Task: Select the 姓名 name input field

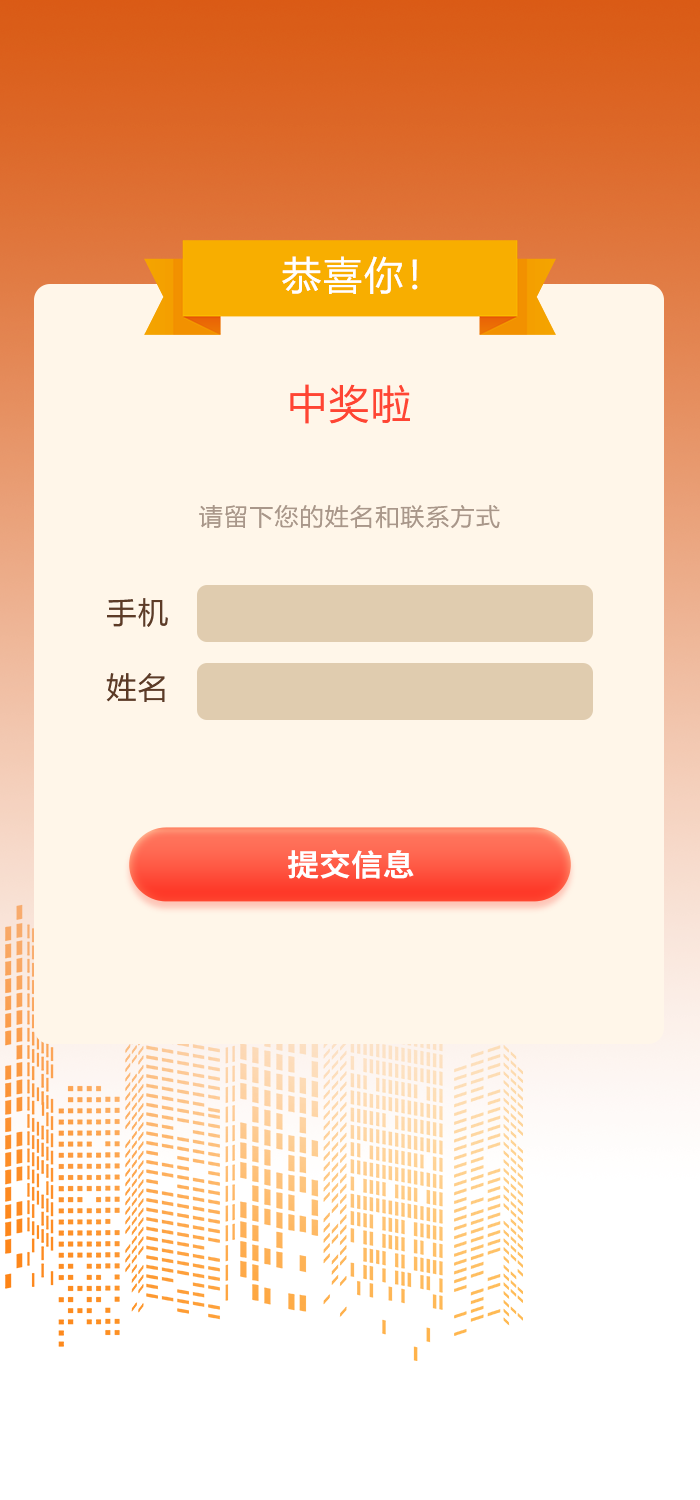Action: coord(395,691)
